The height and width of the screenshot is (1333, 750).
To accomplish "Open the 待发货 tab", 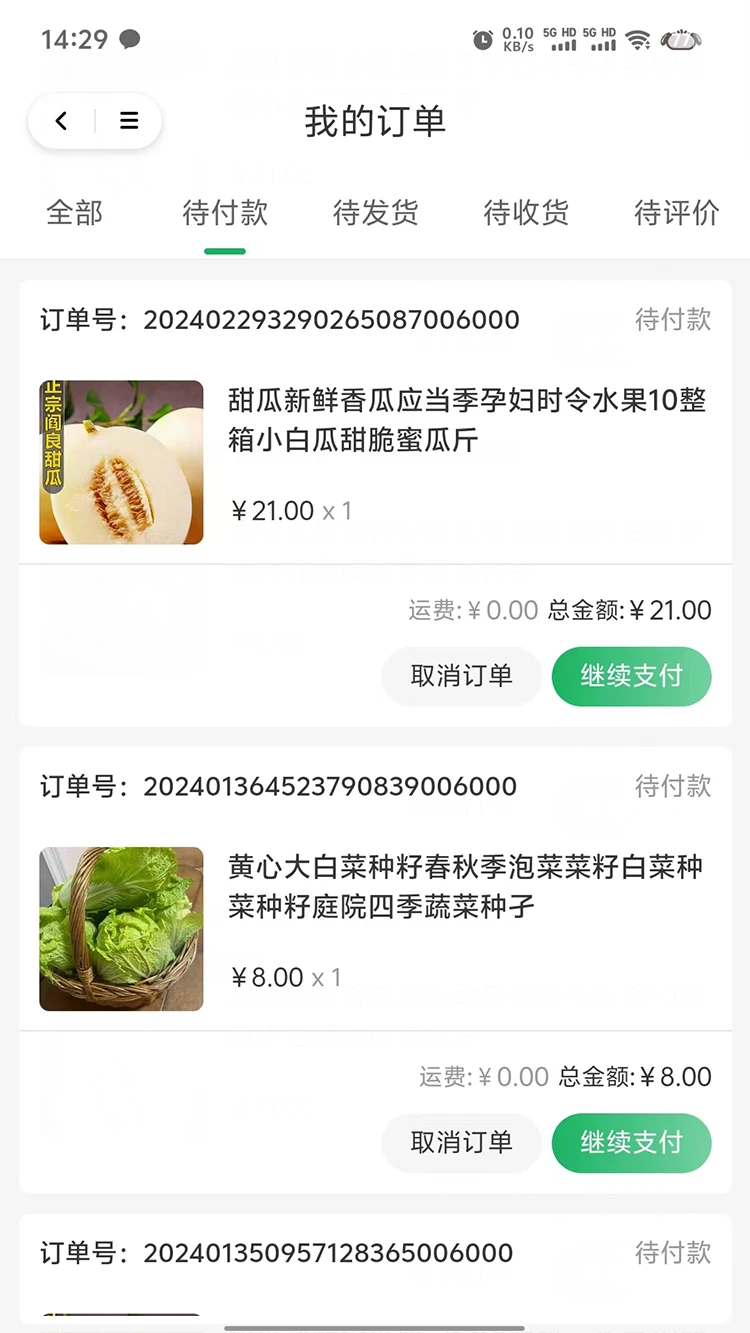I will (375, 213).
